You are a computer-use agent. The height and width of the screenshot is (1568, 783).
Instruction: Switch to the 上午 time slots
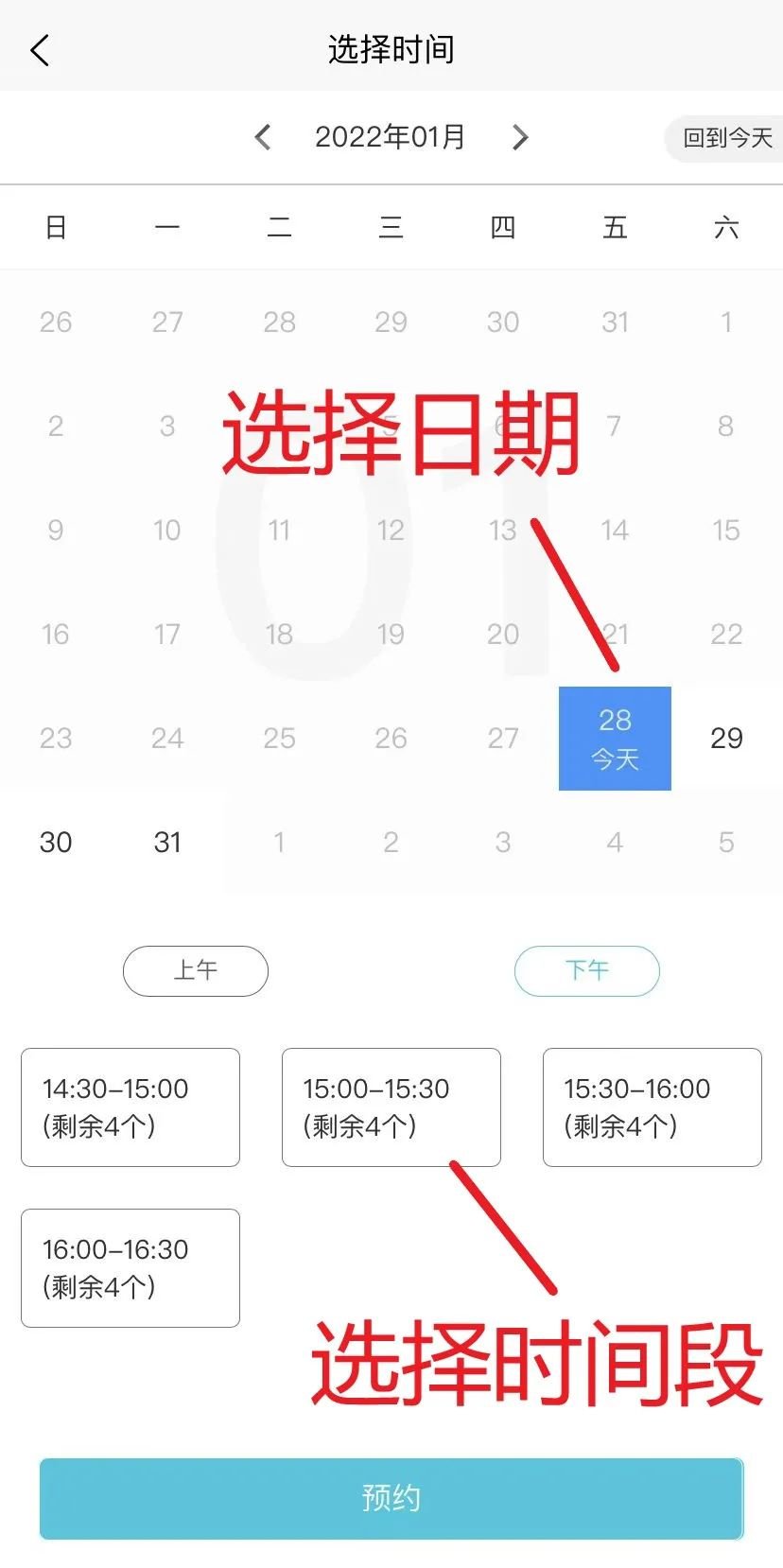click(196, 970)
